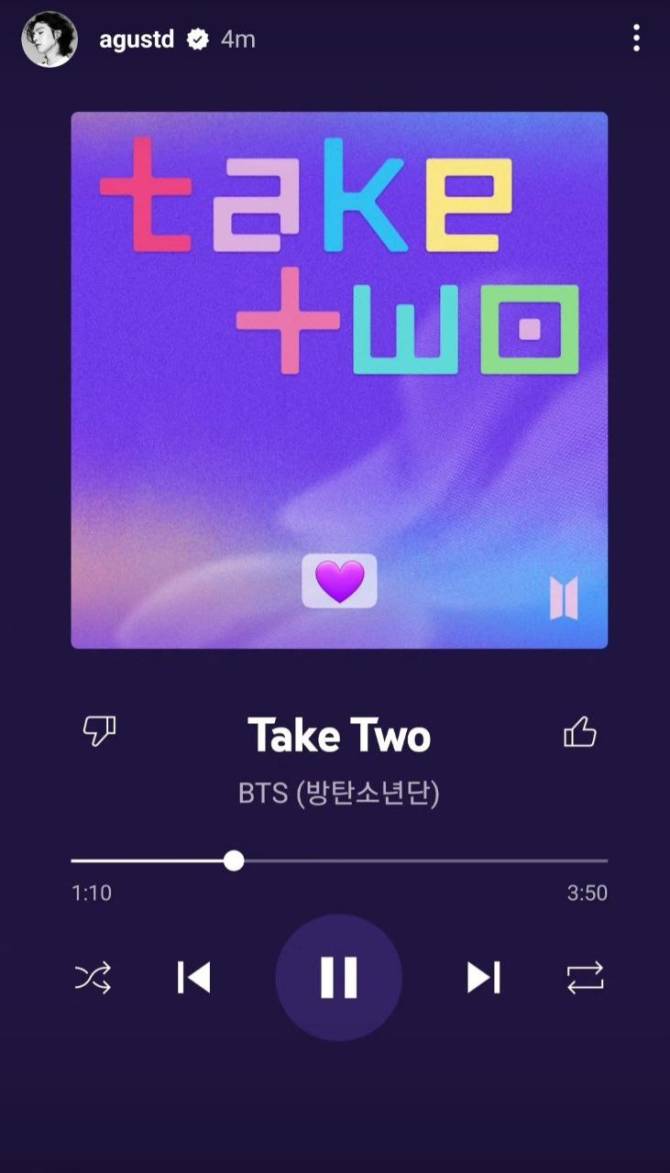Viewport: 670px width, 1173px height.
Task: Open the story's three-dot overflow menu
Action: [x=636, y=38]
